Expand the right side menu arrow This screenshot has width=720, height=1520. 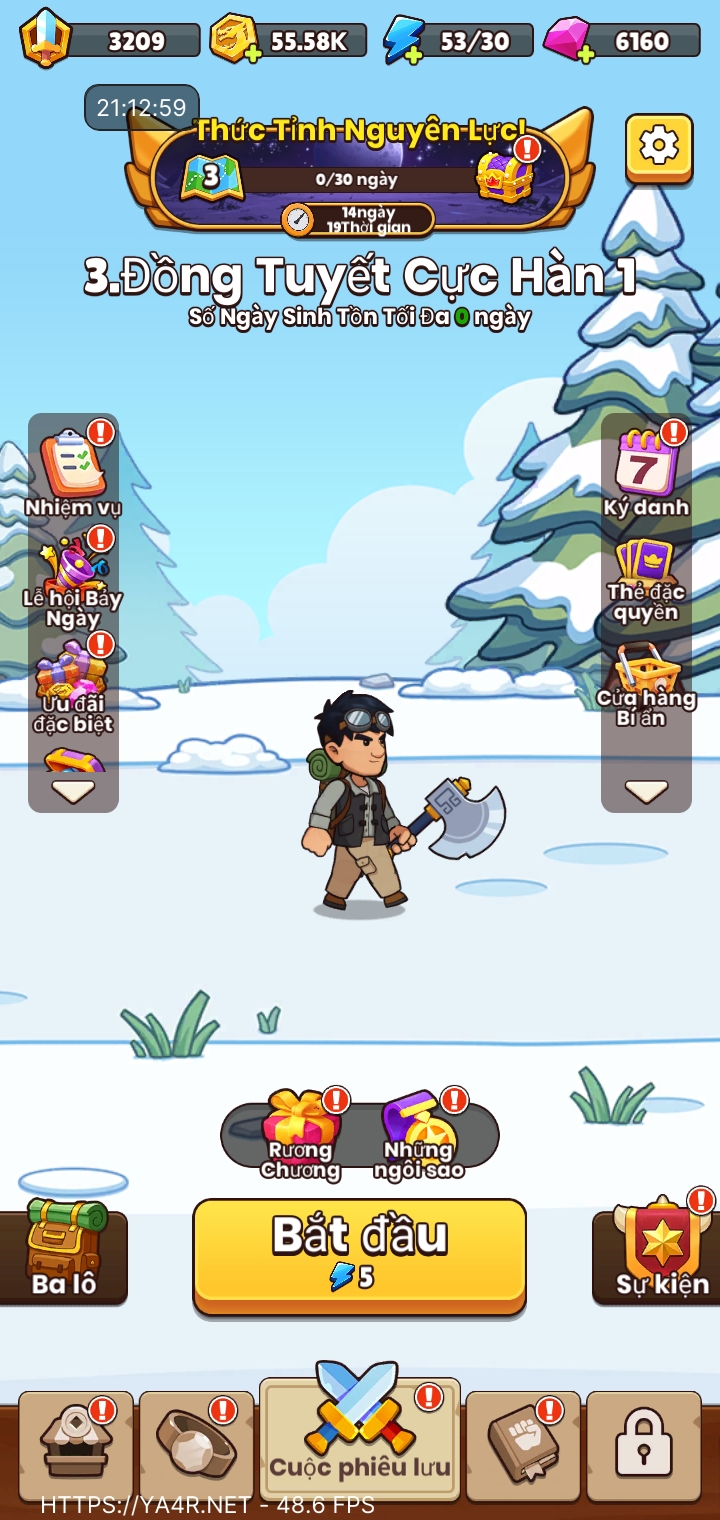(646, 792)
